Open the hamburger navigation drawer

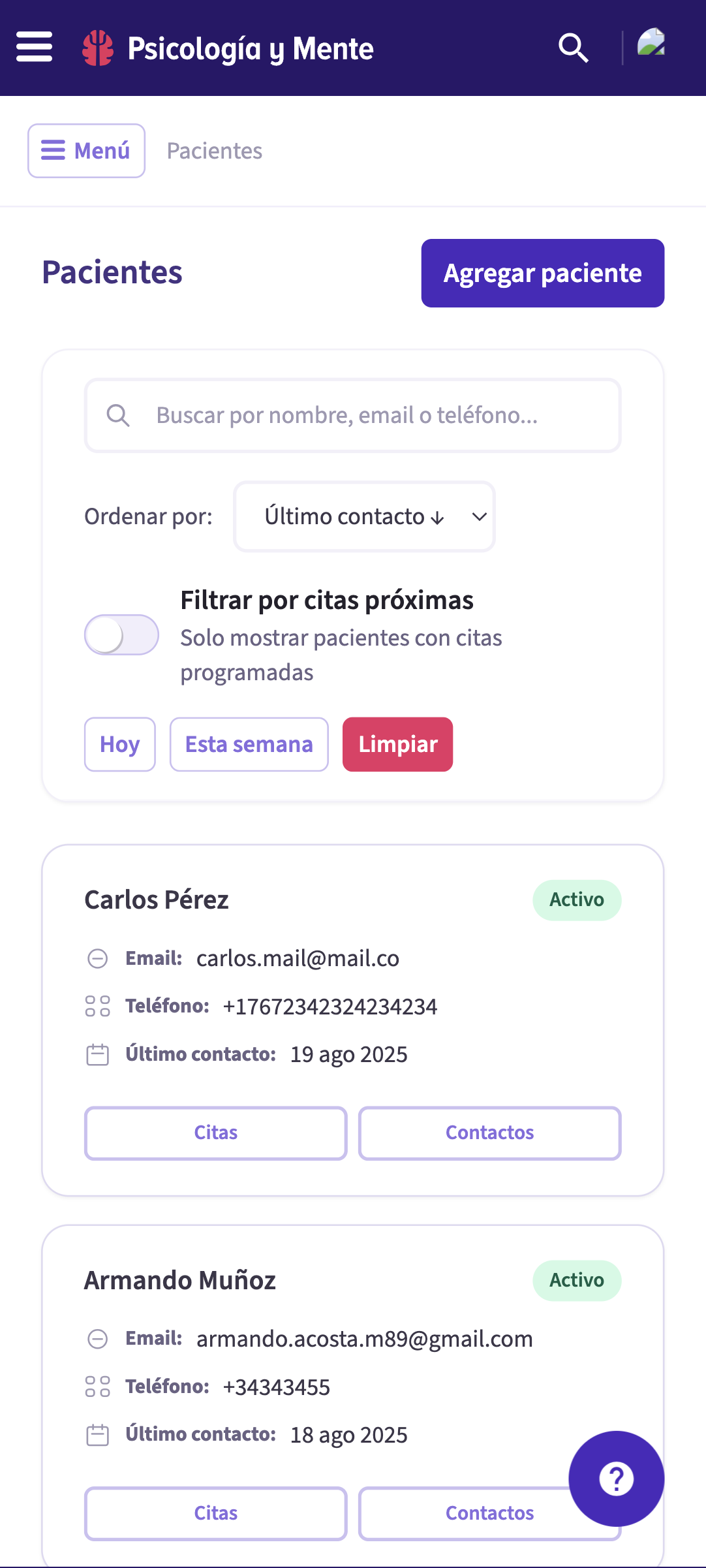(34, 47)
